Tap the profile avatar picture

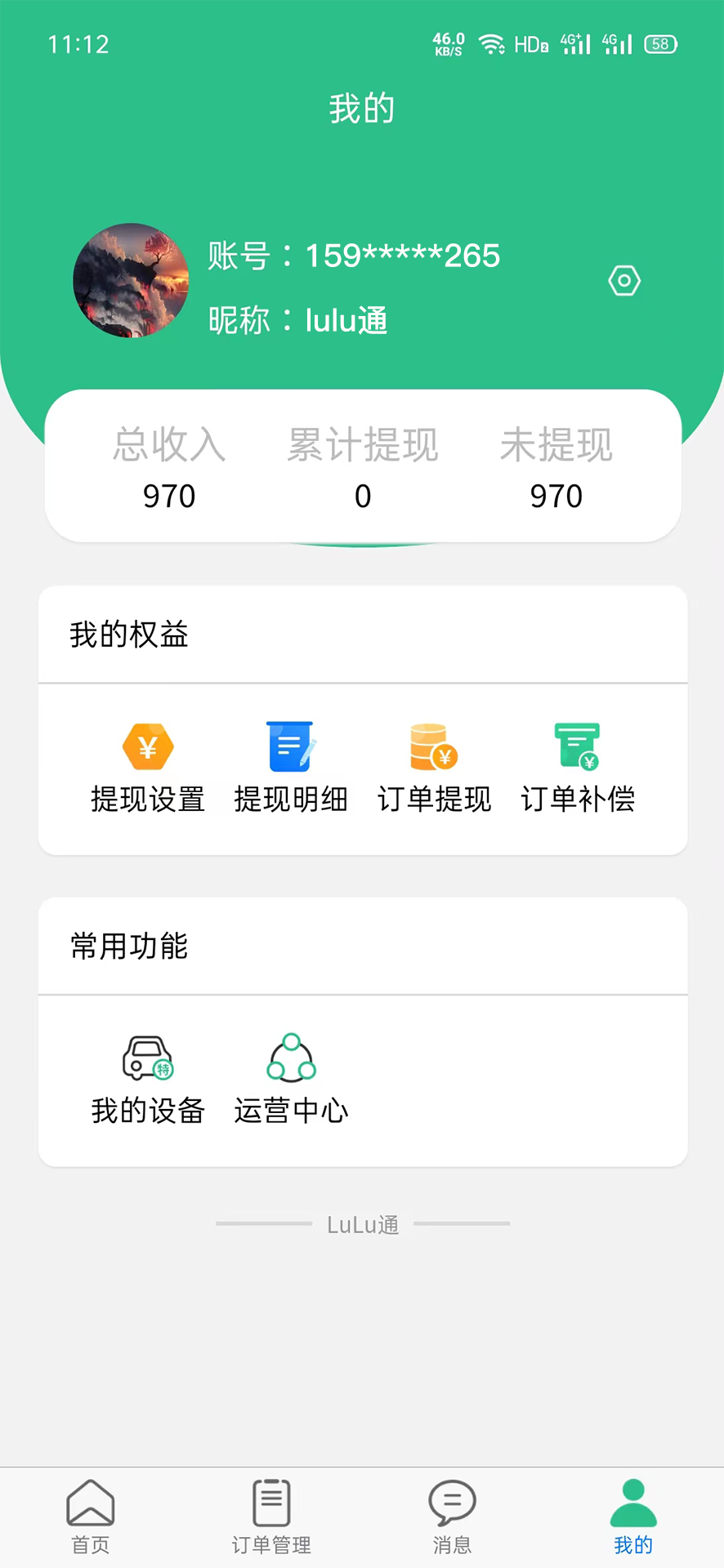(x=131, y=281)
